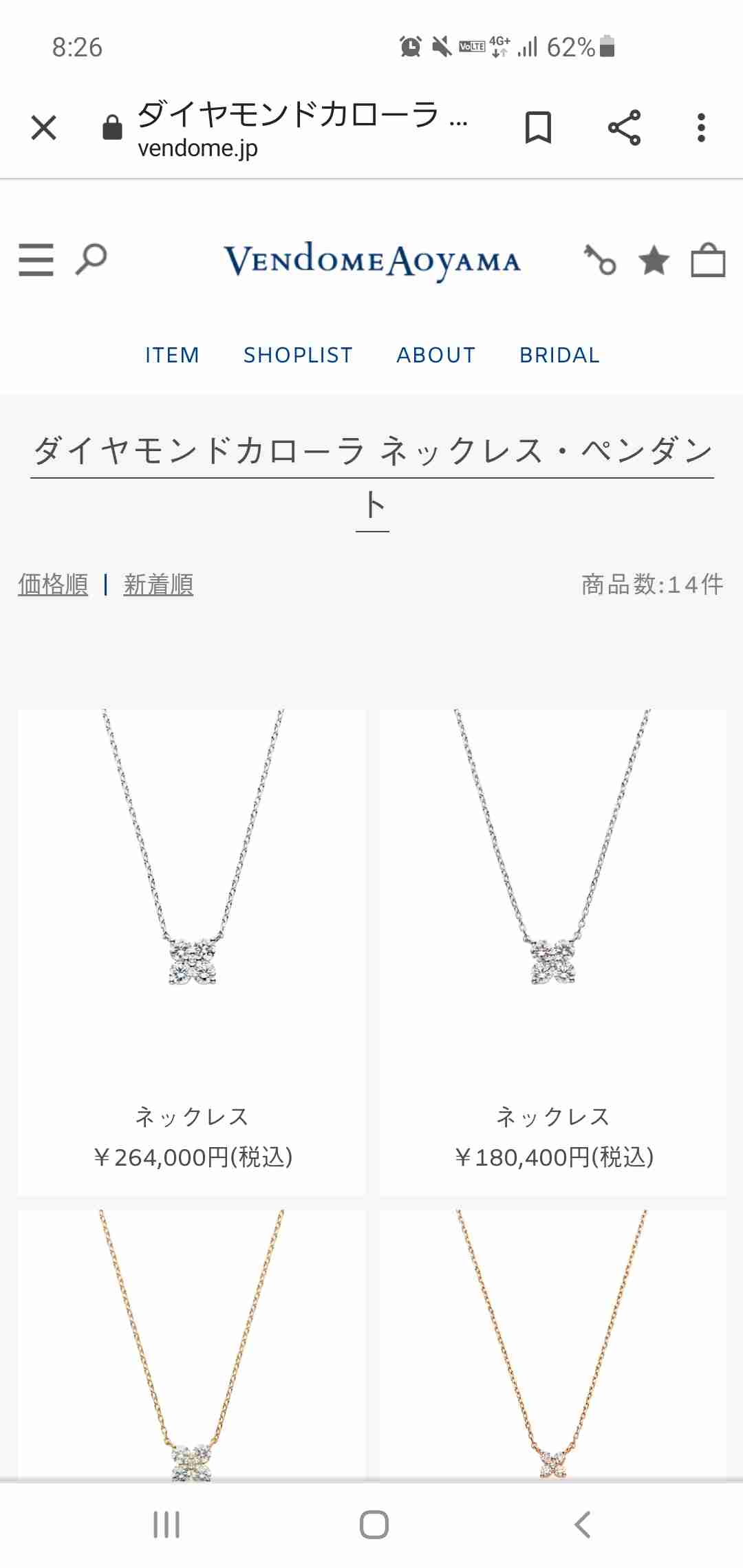View favorites via the star icon
Image resolution: width=743 pixels, height=1568 pixels.
654,260
